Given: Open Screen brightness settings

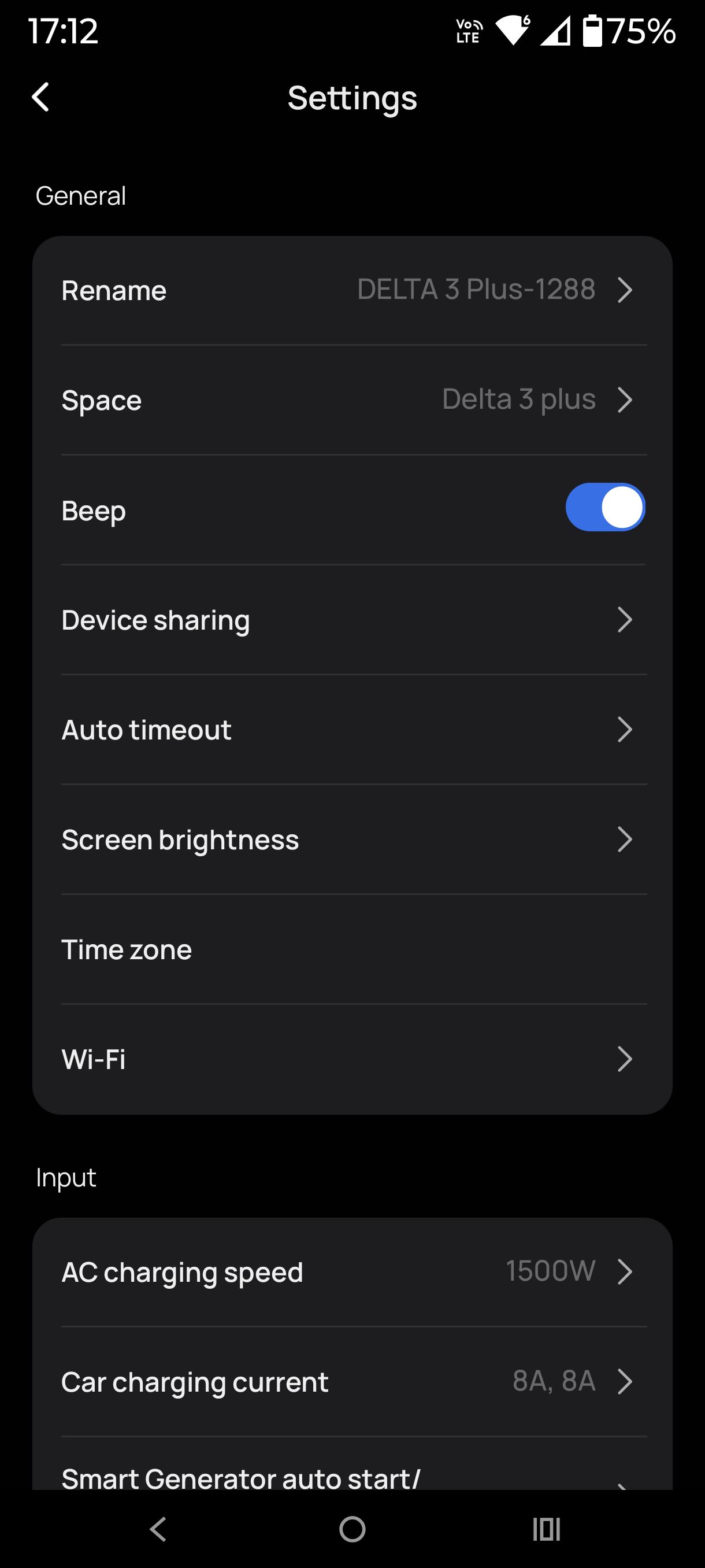Looking at the screenshot, I should [x=352, y=840].
